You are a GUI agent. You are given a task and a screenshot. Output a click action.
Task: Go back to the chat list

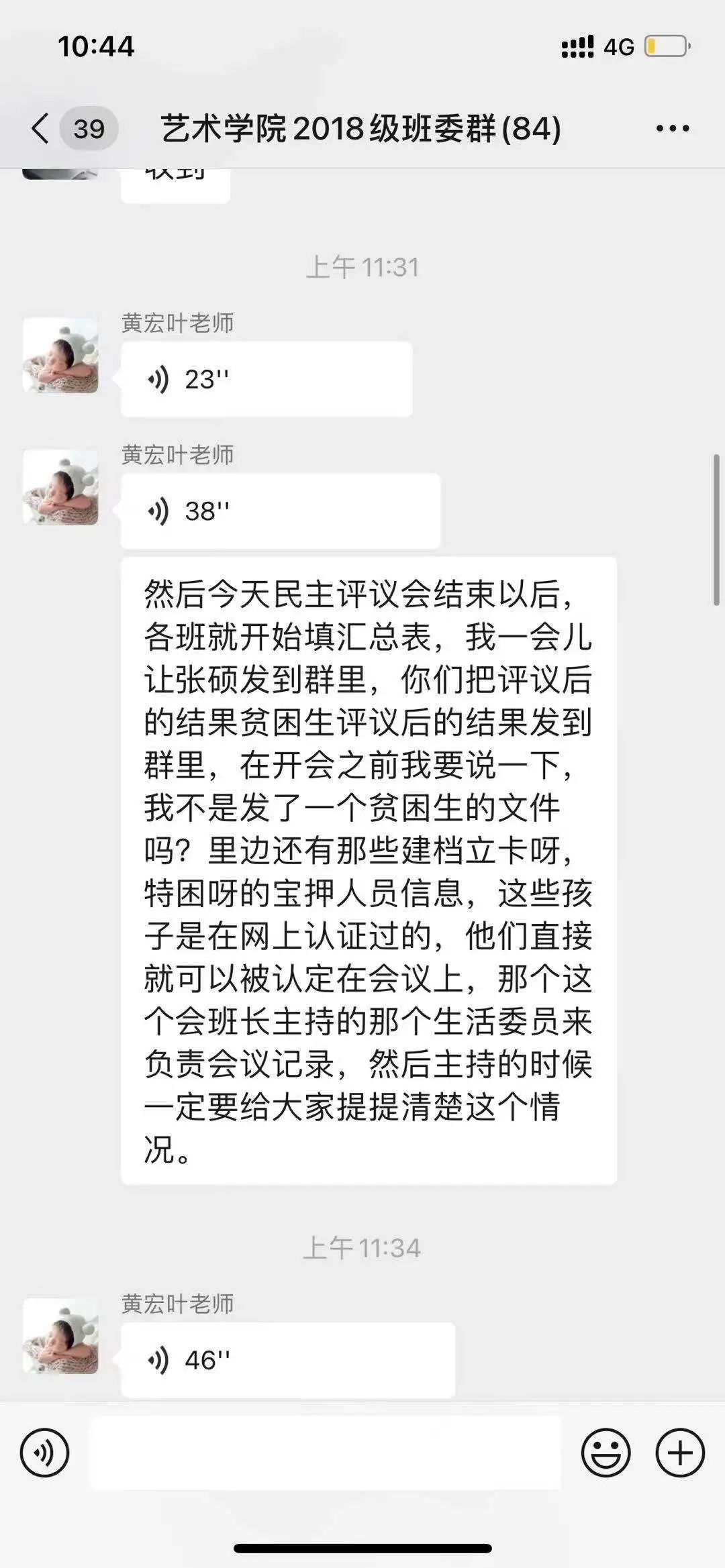(42, 128)
